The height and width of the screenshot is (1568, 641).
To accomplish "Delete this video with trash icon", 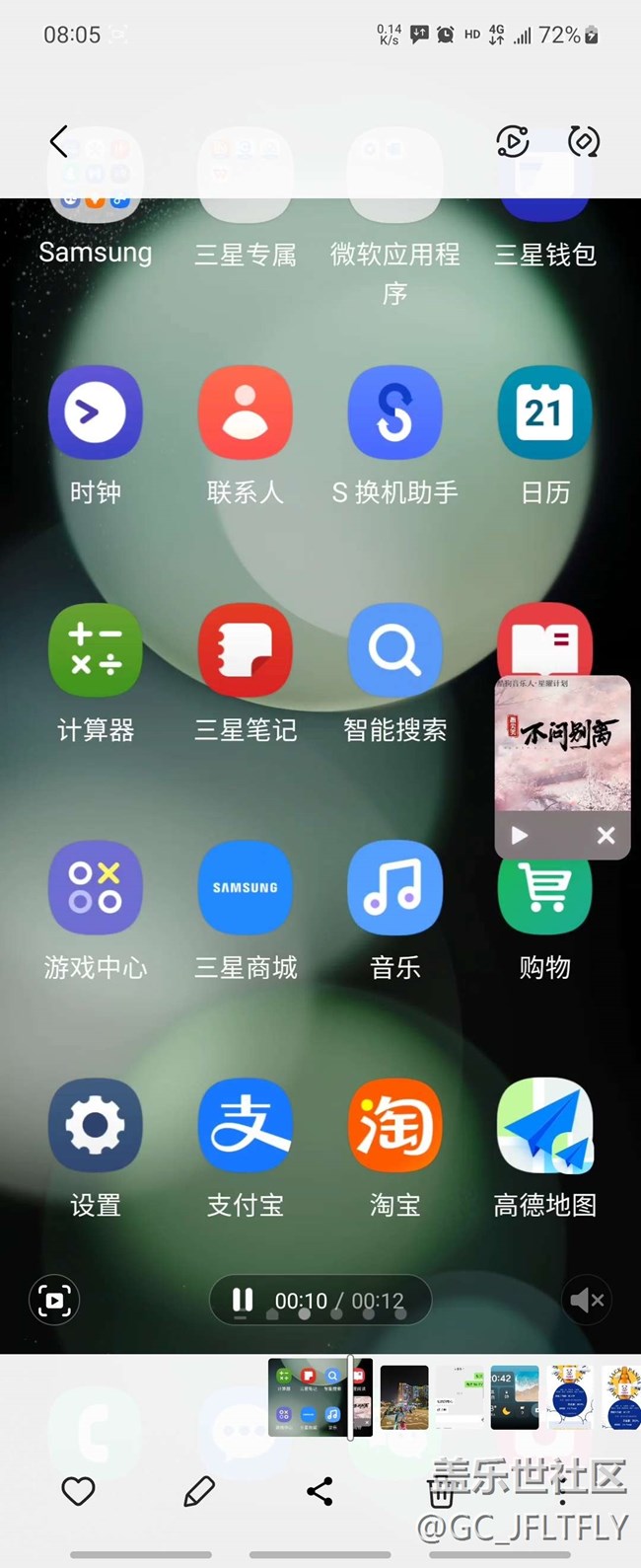I will (x=441, y=1493).
